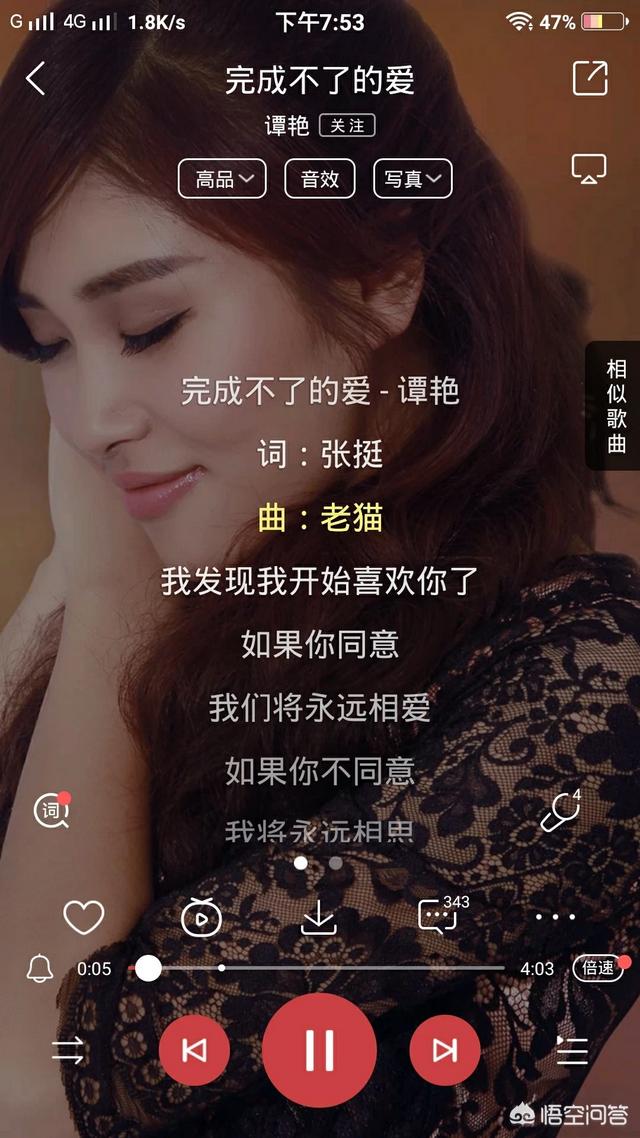This screenshot has width=640, height=1138.
Task: Tap the microphone sing-along icon
Action: coord(562,811)
